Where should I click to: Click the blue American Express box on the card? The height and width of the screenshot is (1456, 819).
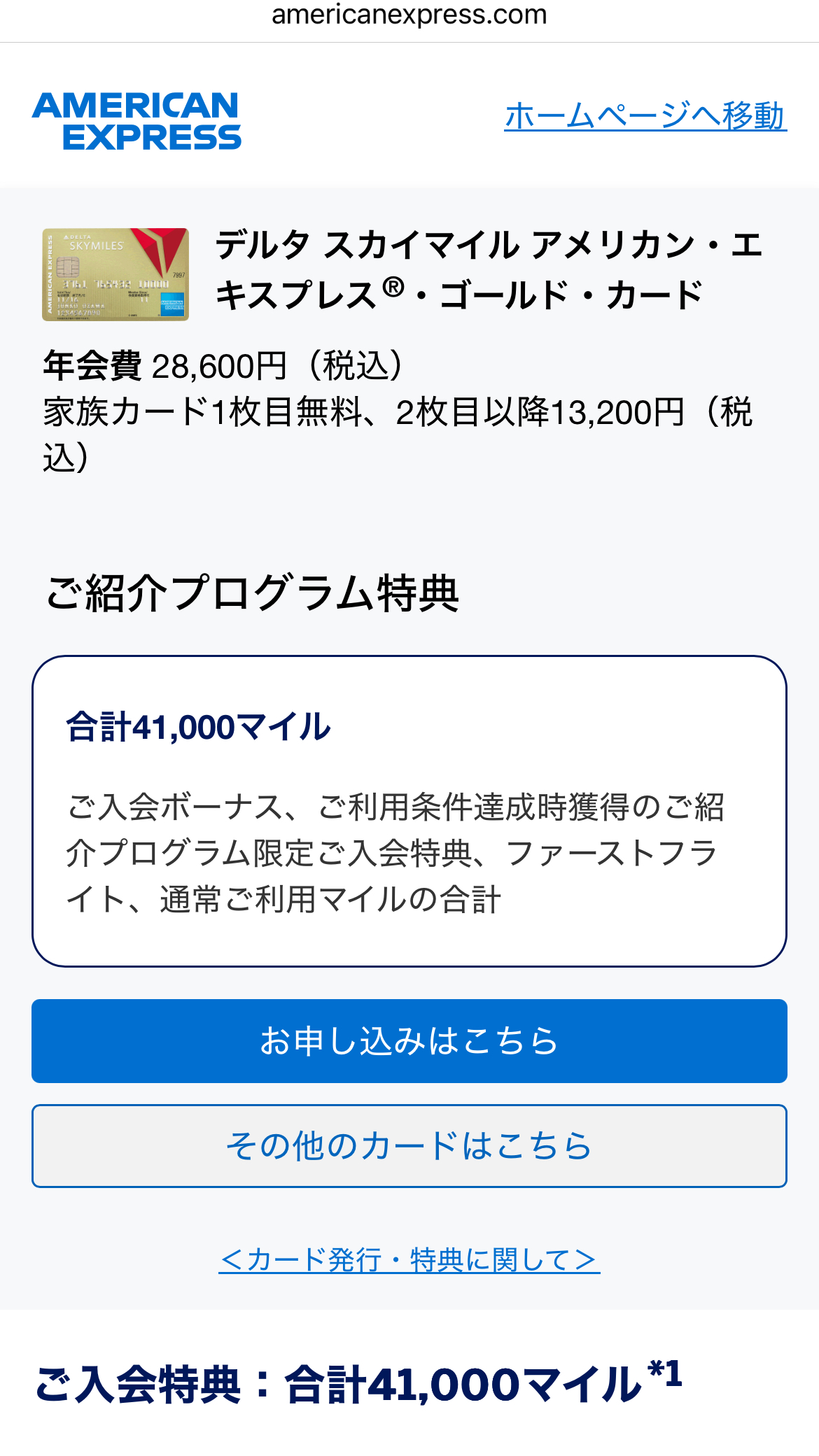pyautogui.click(x=172, y=303)
